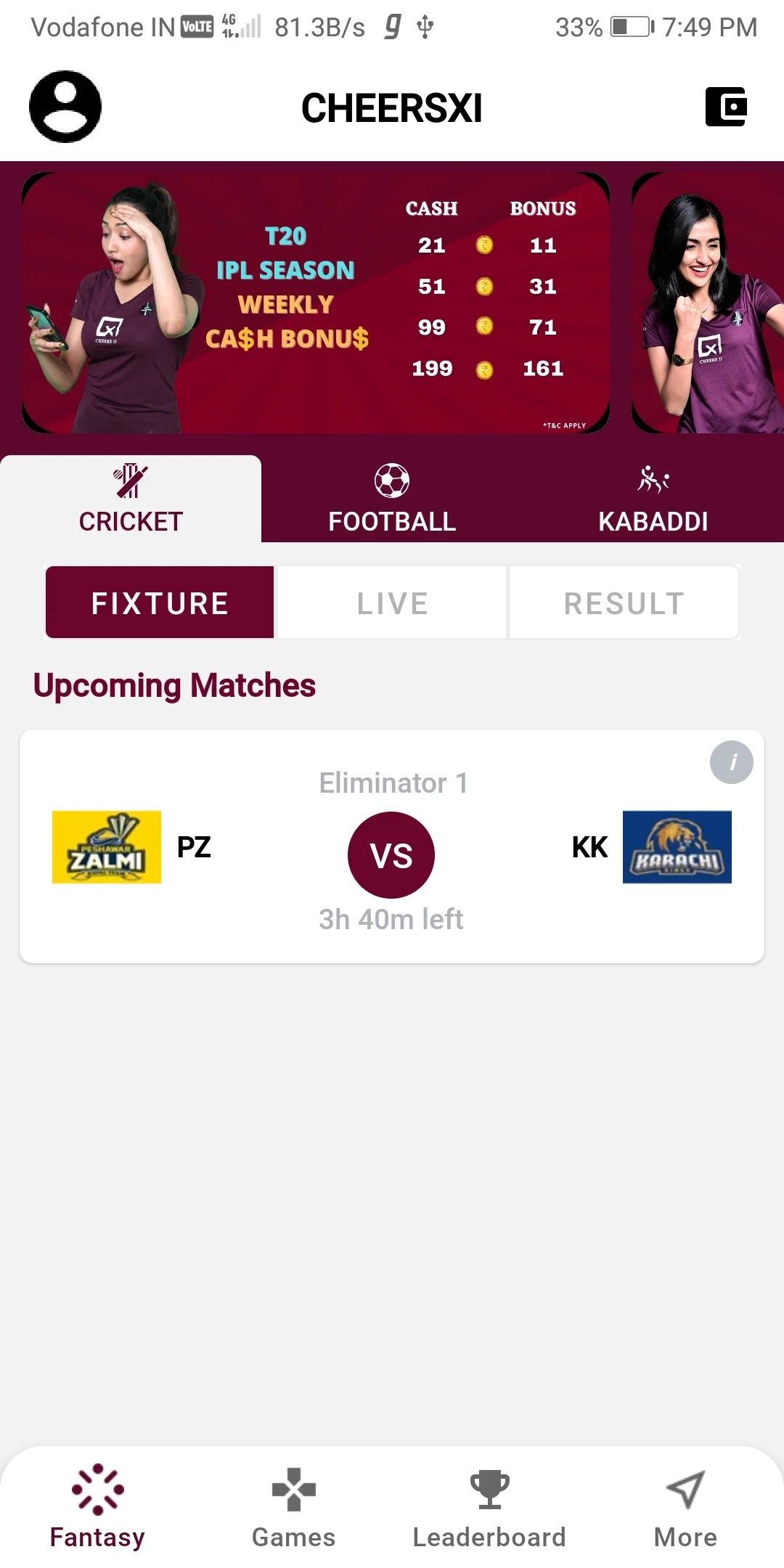Open the wallet icon
The image size is (784, 1568).
726,107
